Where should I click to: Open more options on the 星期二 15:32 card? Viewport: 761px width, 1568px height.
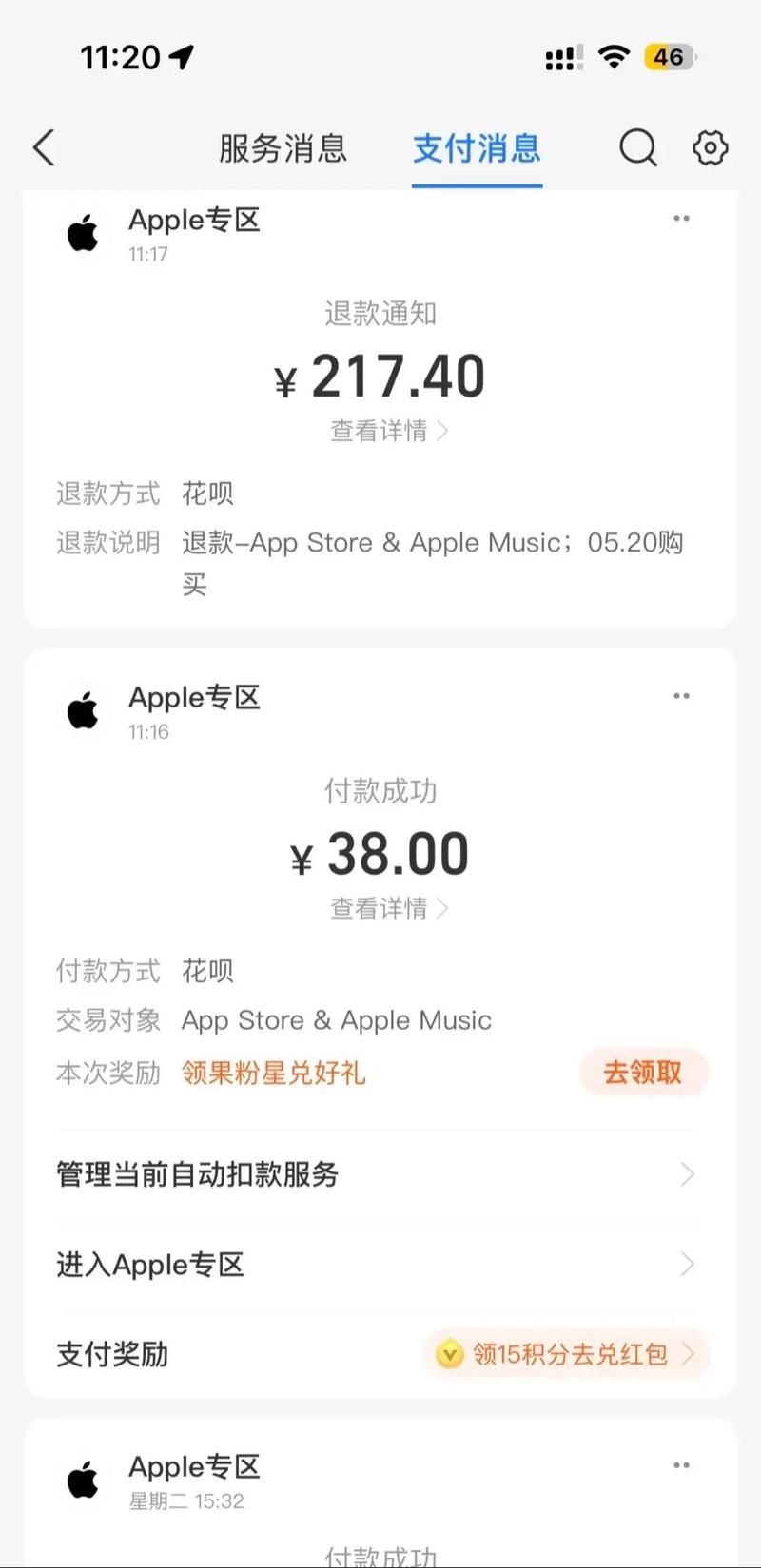click(681, 1465)
